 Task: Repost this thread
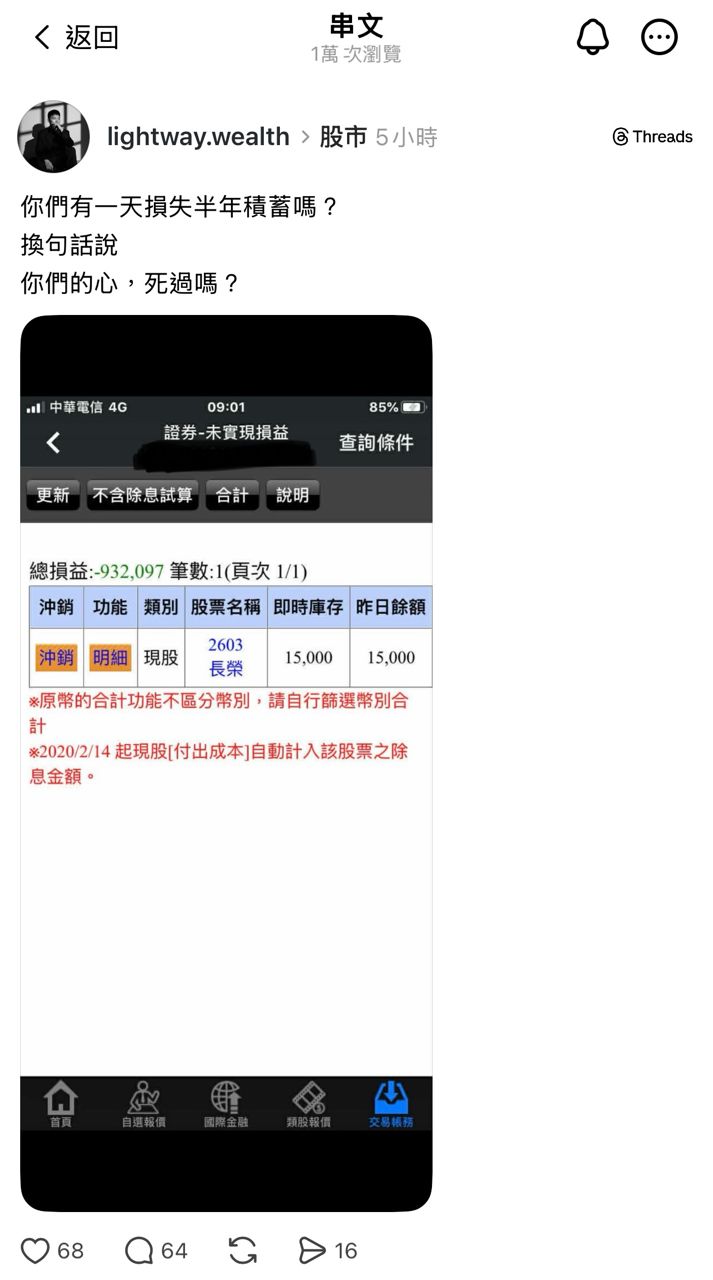[x=243, y=1250]
